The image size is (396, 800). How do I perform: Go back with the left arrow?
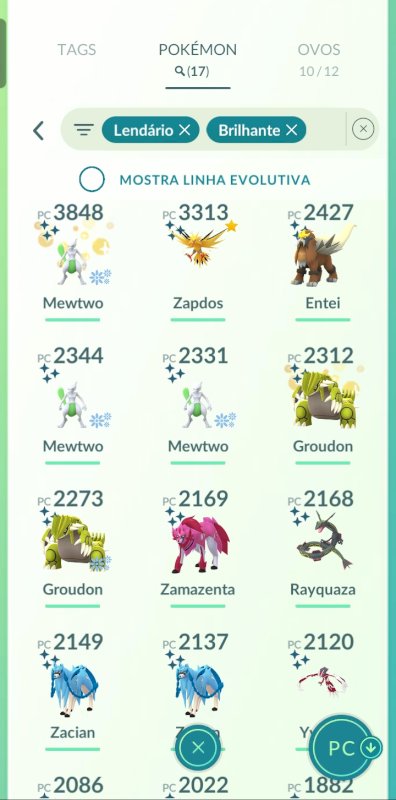[x=38, y=131]
